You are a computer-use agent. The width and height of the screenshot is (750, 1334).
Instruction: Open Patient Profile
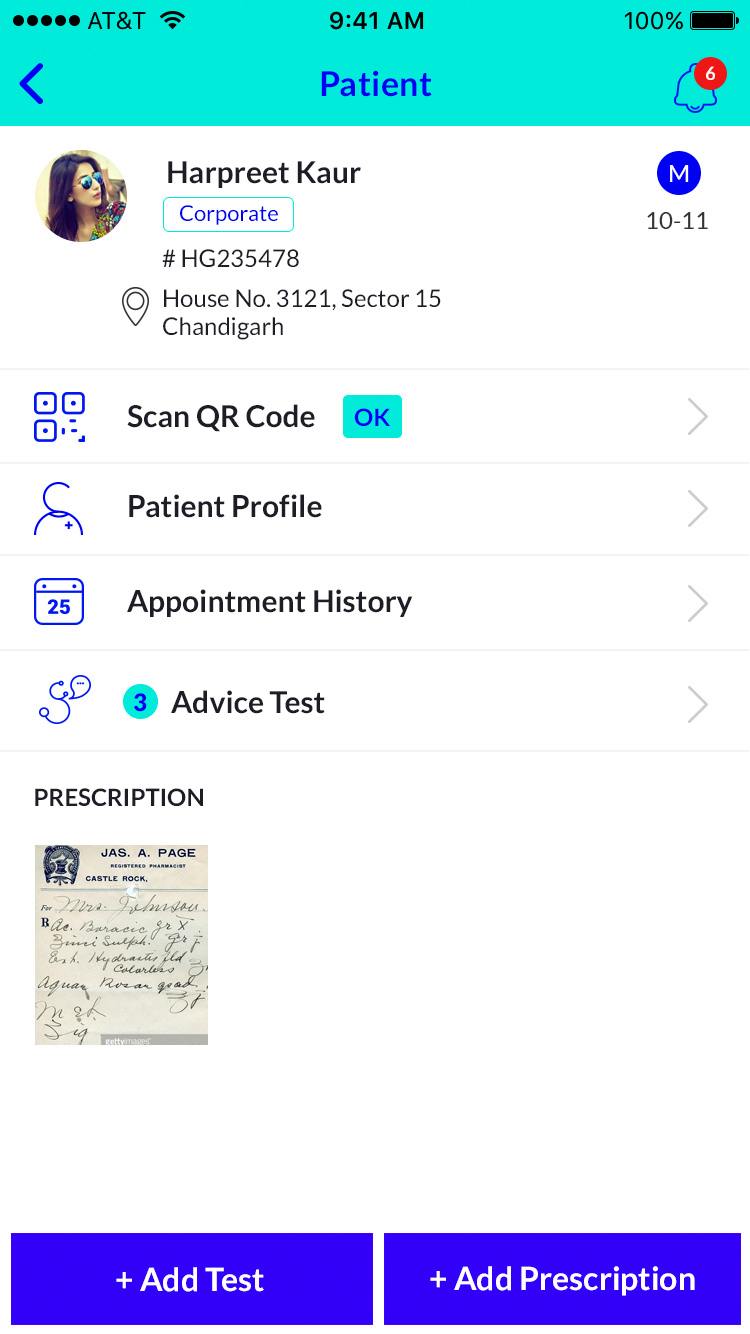click(x=374, y=508)
